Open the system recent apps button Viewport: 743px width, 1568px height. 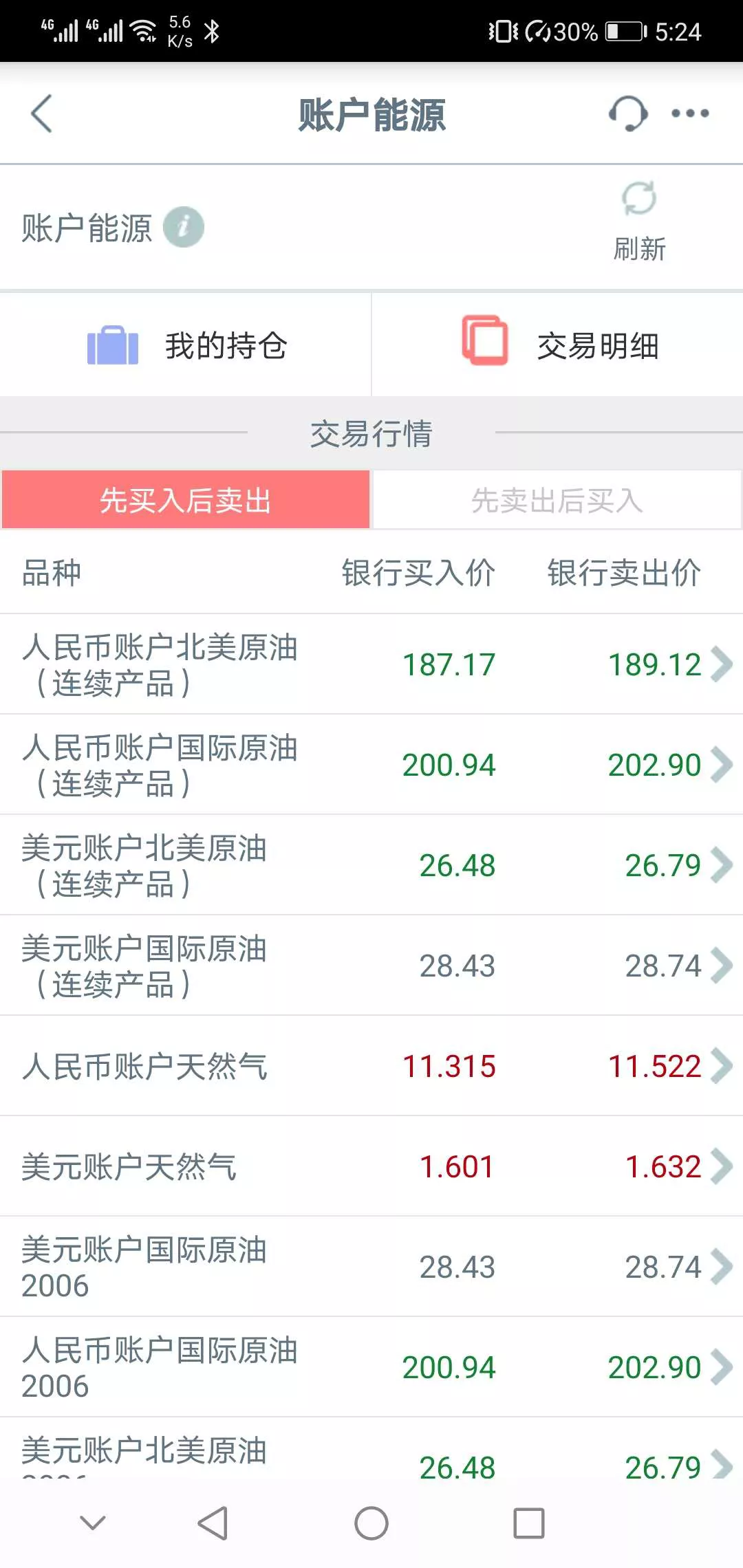(529, 1523)
